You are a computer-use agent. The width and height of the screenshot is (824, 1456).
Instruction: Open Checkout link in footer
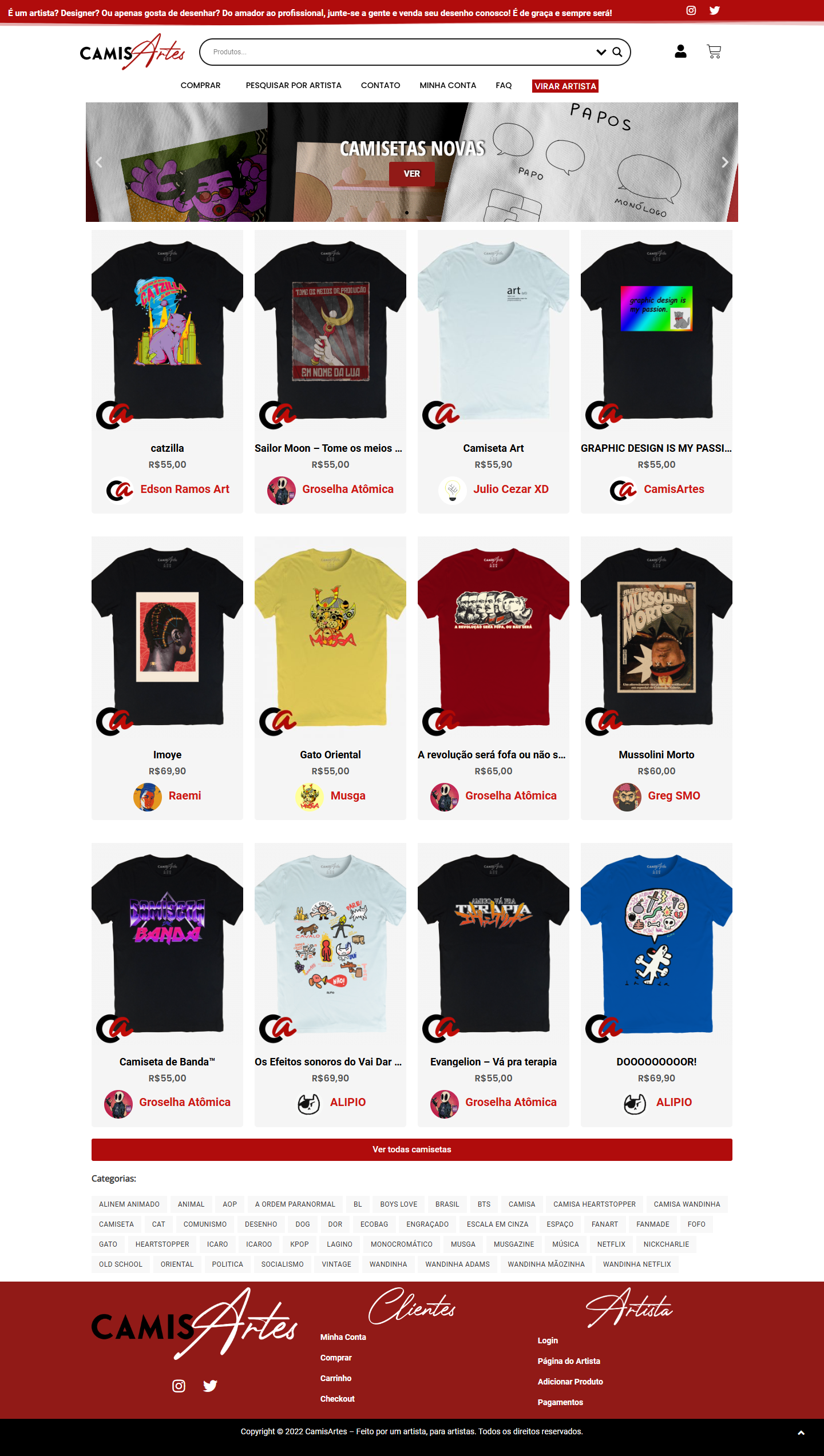(337, 1399)
